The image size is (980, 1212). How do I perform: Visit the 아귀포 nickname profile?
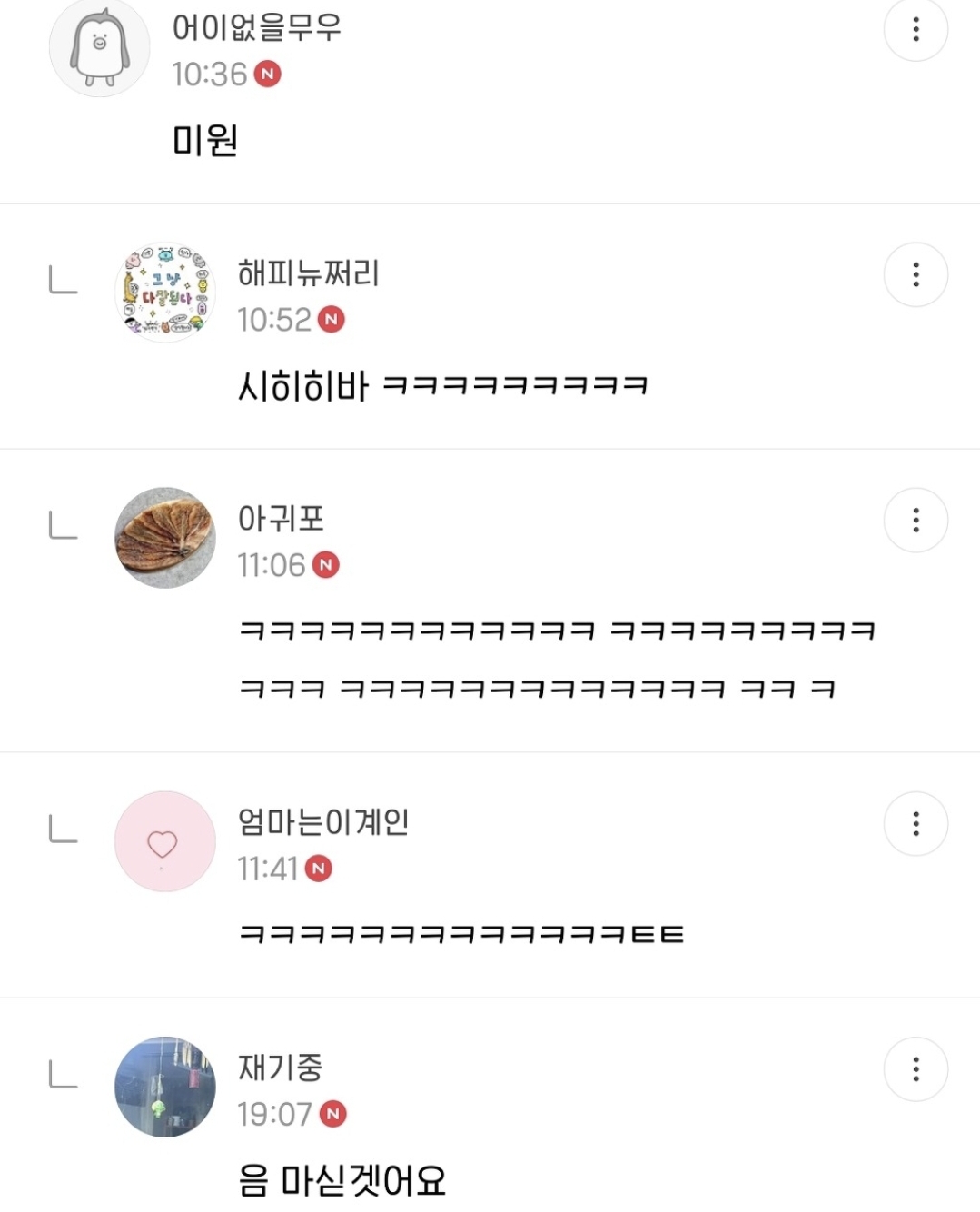[281, 518]
